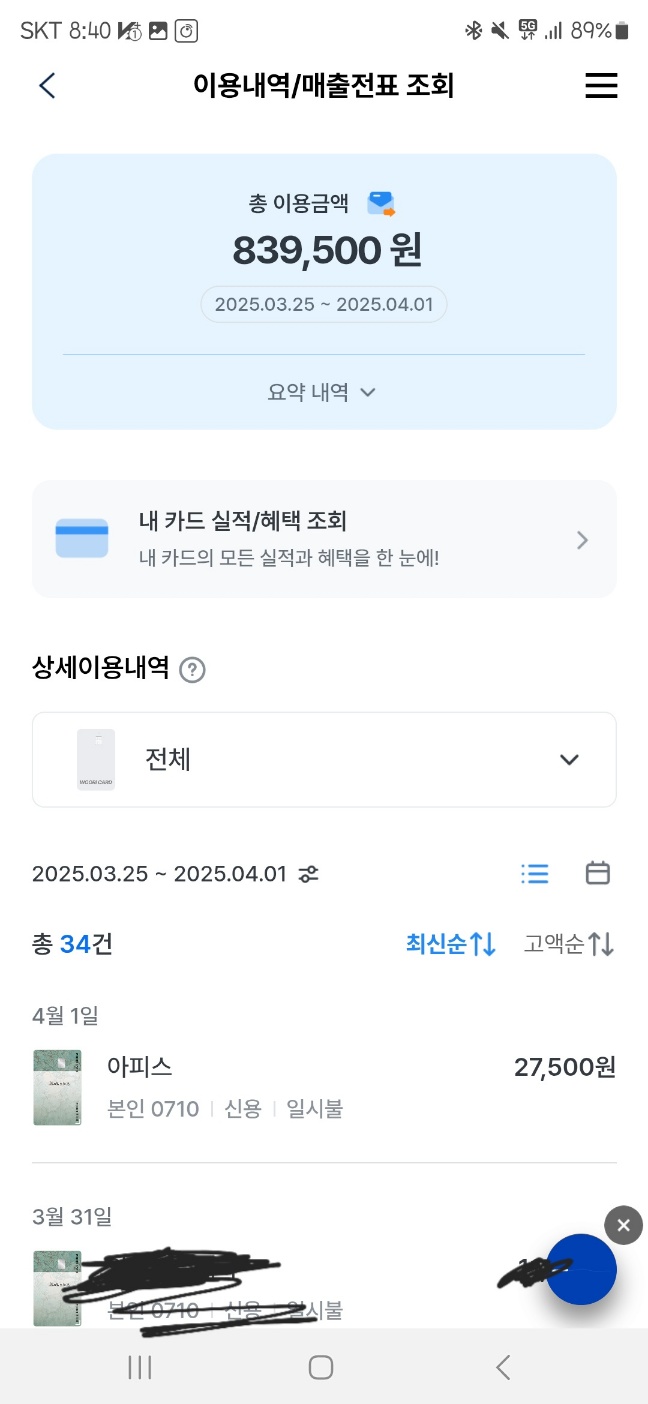This screenshot has height=1404, width=648.
Task: Go to home screen via navigation bar
Action: point(321,1367)
